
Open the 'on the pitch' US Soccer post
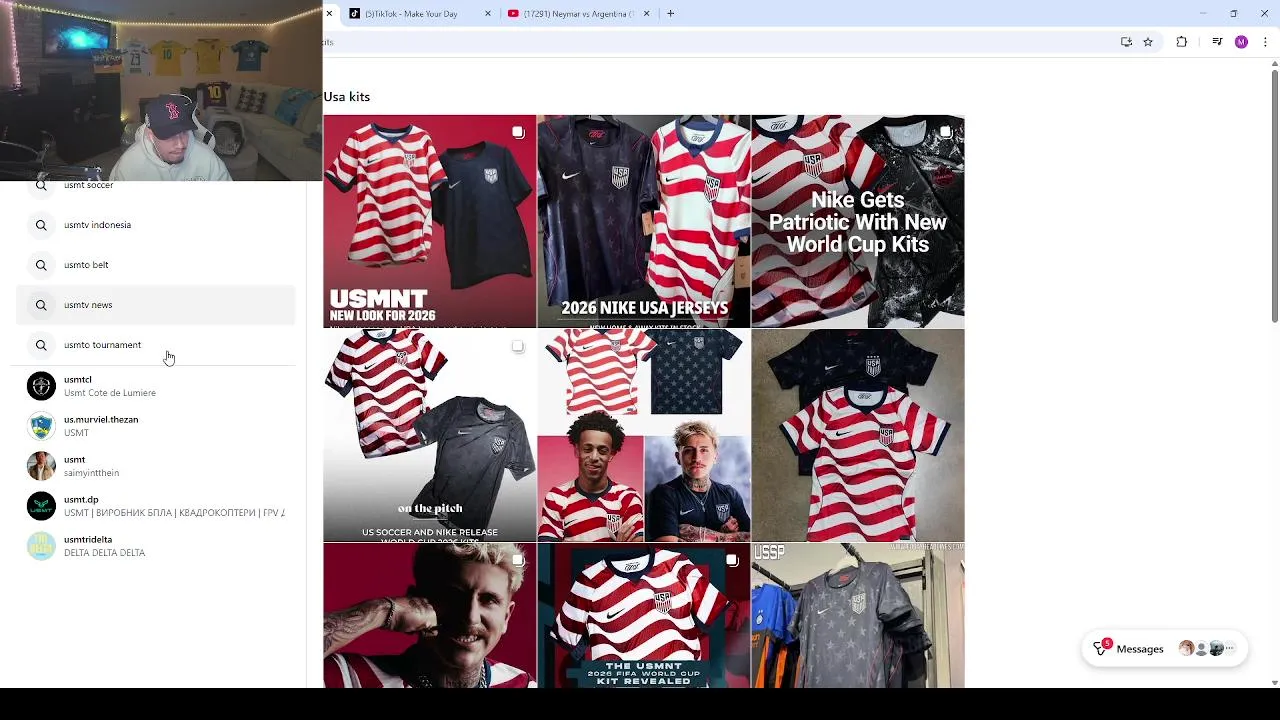[x=429, y=436]
